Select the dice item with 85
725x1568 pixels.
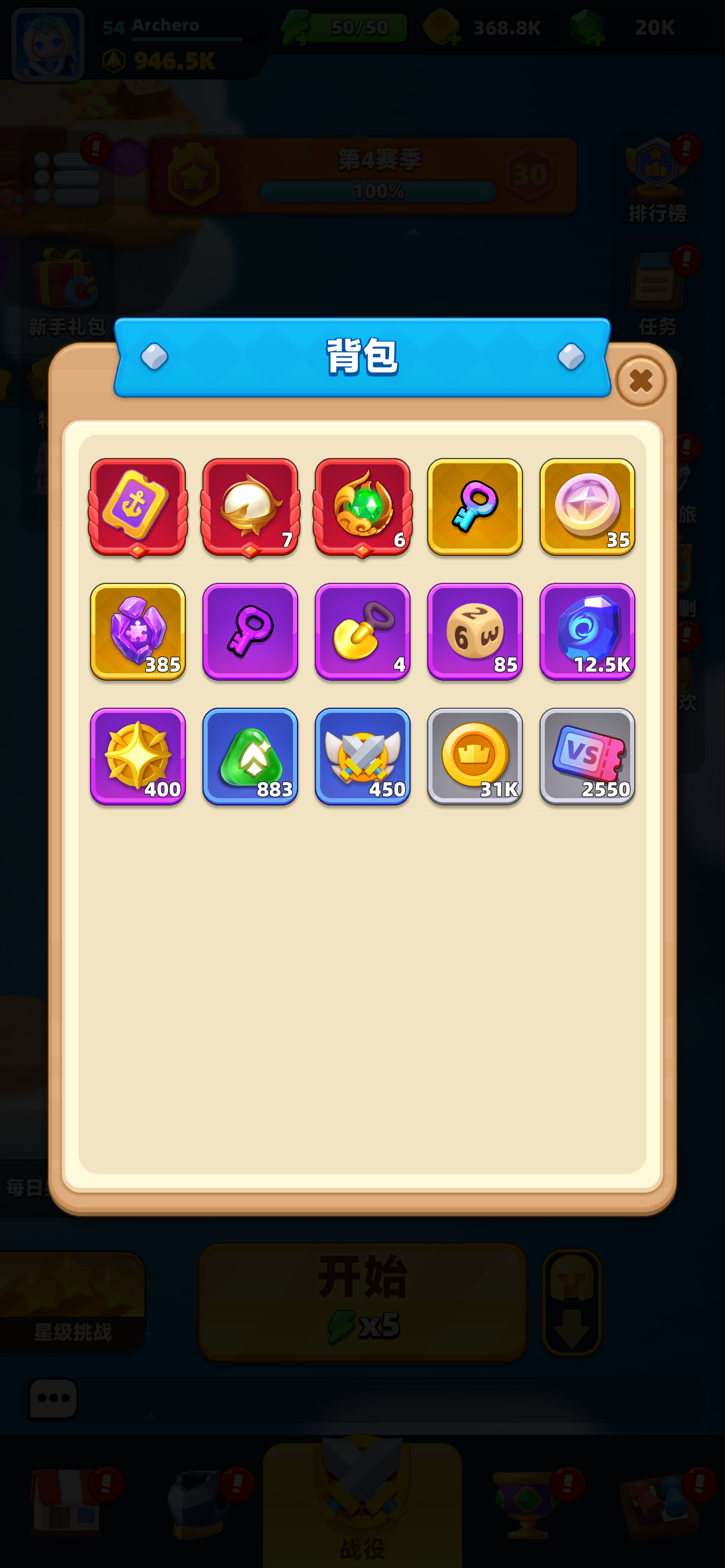(x=475, y=631)
